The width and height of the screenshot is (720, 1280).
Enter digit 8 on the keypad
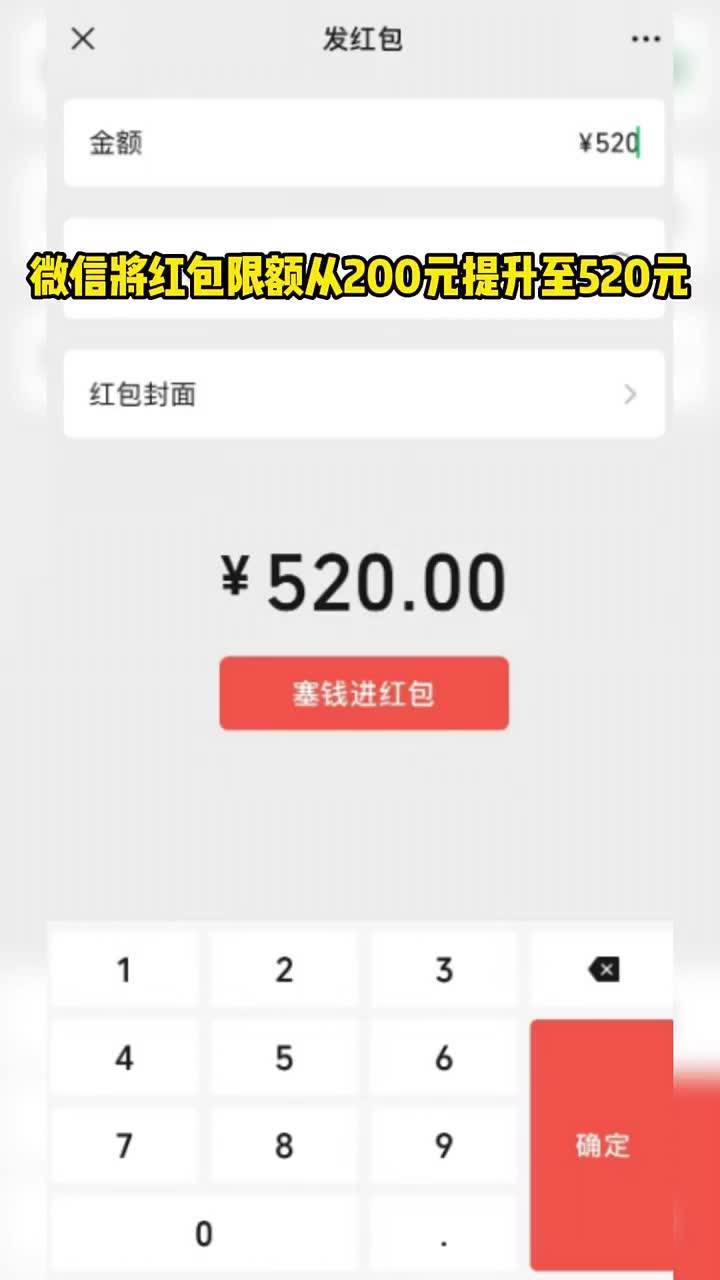284,1145
